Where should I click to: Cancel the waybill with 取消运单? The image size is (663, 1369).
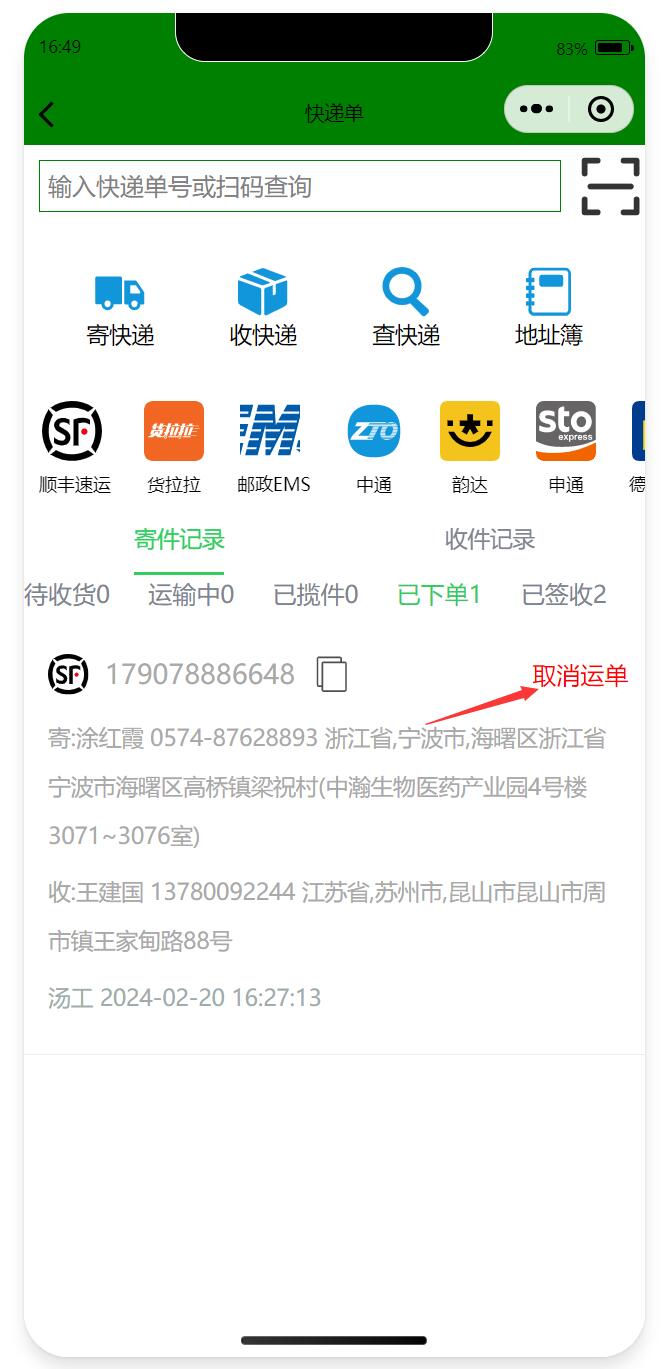580,676
